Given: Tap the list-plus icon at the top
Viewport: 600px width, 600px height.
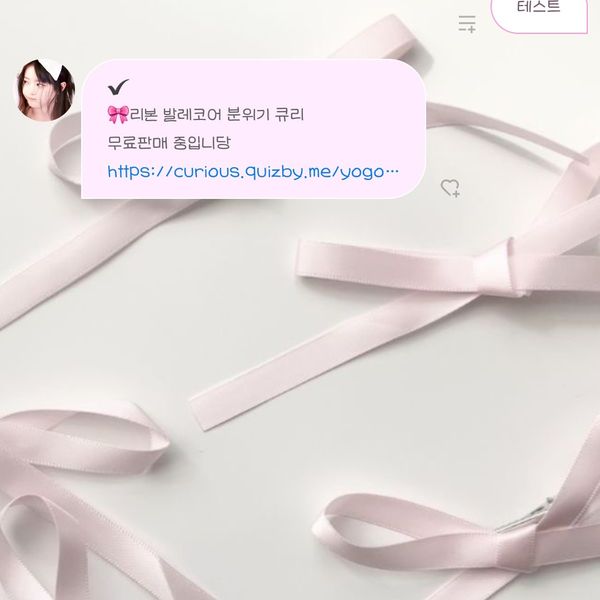Looking at the screenshot, I should pos(467,24).
